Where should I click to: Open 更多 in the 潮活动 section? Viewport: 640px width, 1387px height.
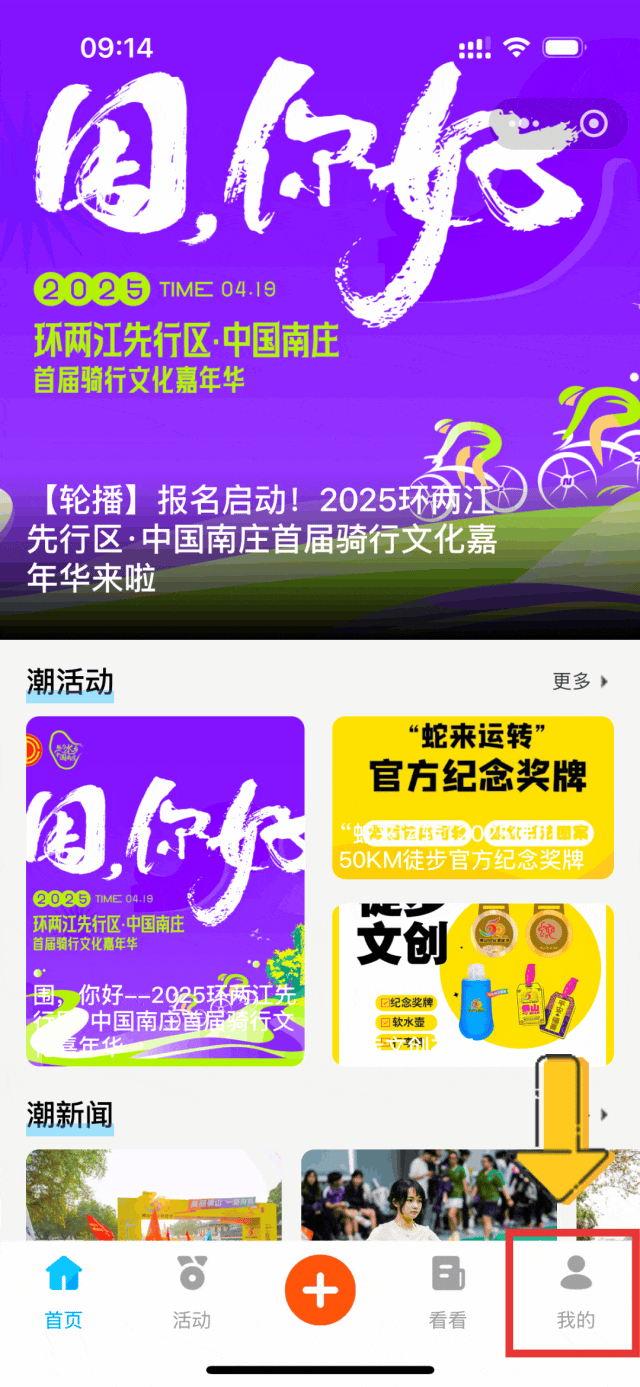[580, 682]
